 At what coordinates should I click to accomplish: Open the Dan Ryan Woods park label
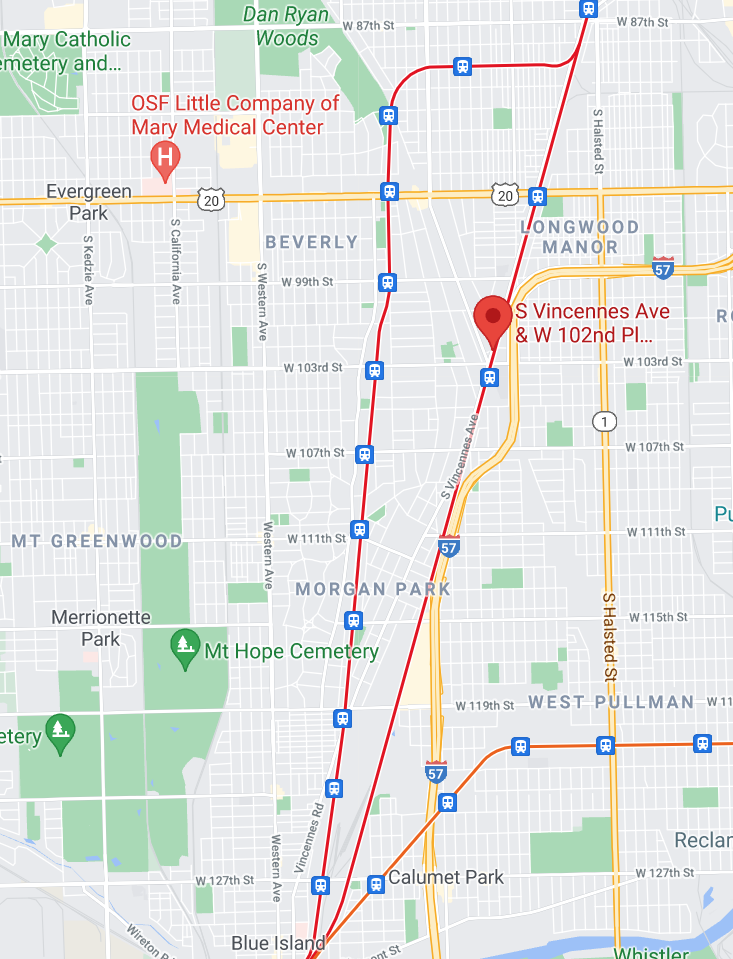pos(287,27)
